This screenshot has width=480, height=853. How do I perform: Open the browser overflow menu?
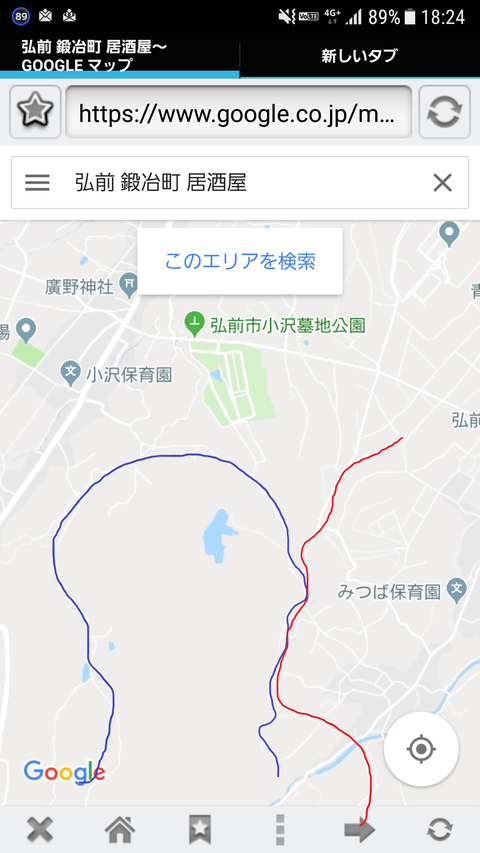point(280,830)
